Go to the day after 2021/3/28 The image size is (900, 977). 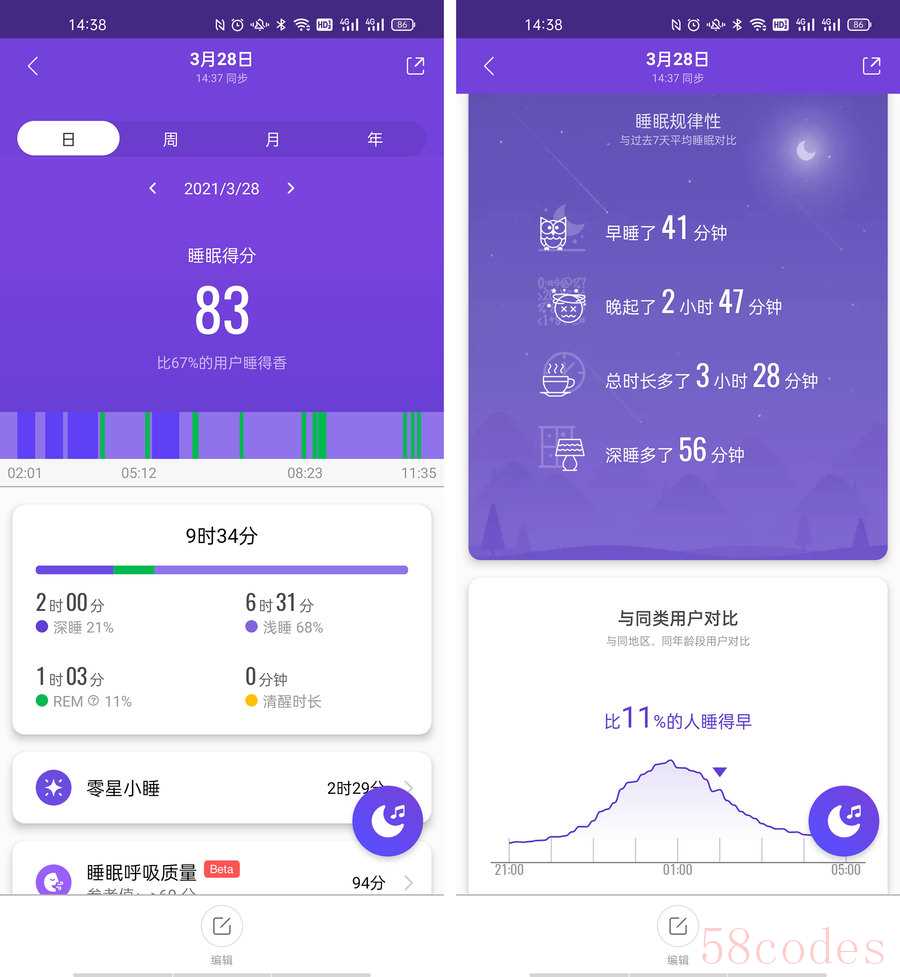pyautogui.click(x=290, y=188)
